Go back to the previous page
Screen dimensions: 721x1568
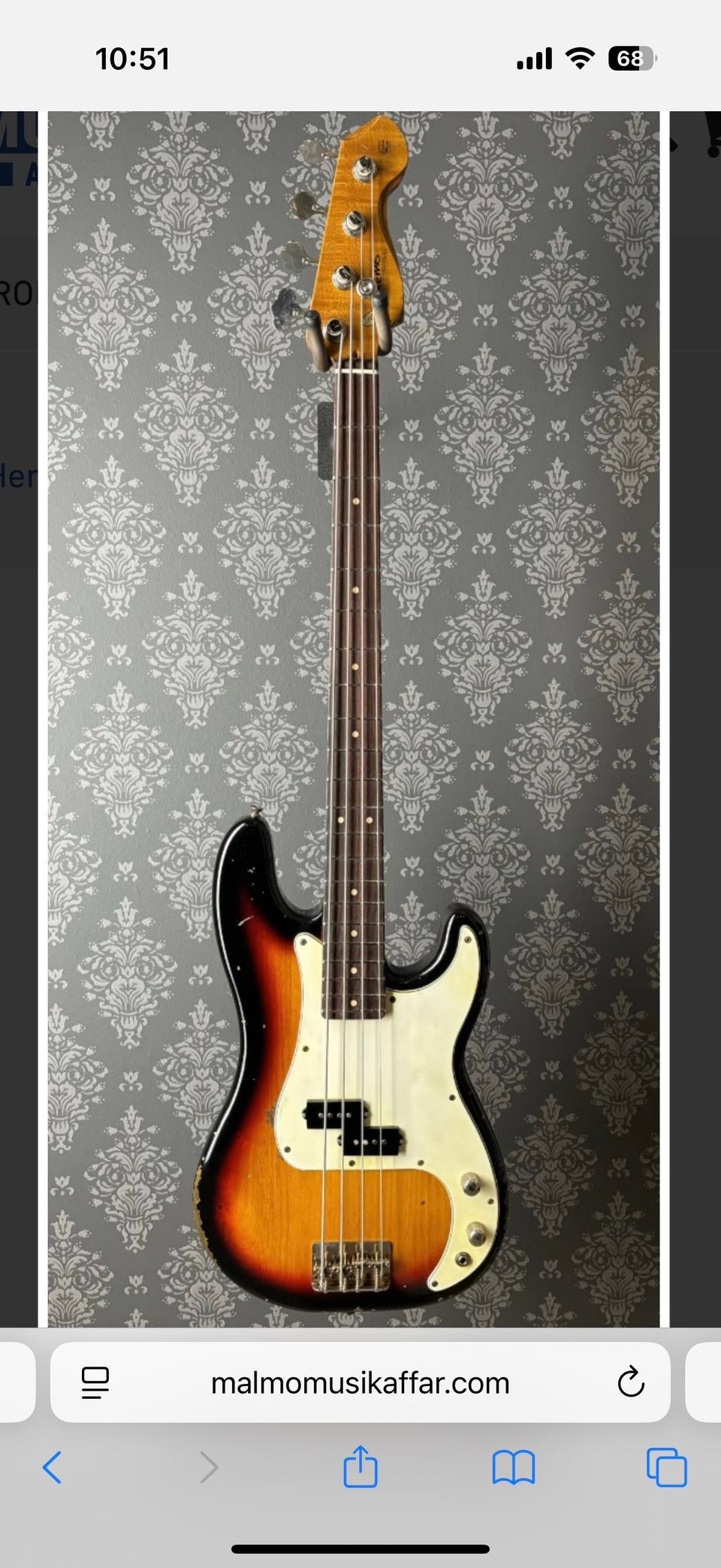[x=52, y=1467]
